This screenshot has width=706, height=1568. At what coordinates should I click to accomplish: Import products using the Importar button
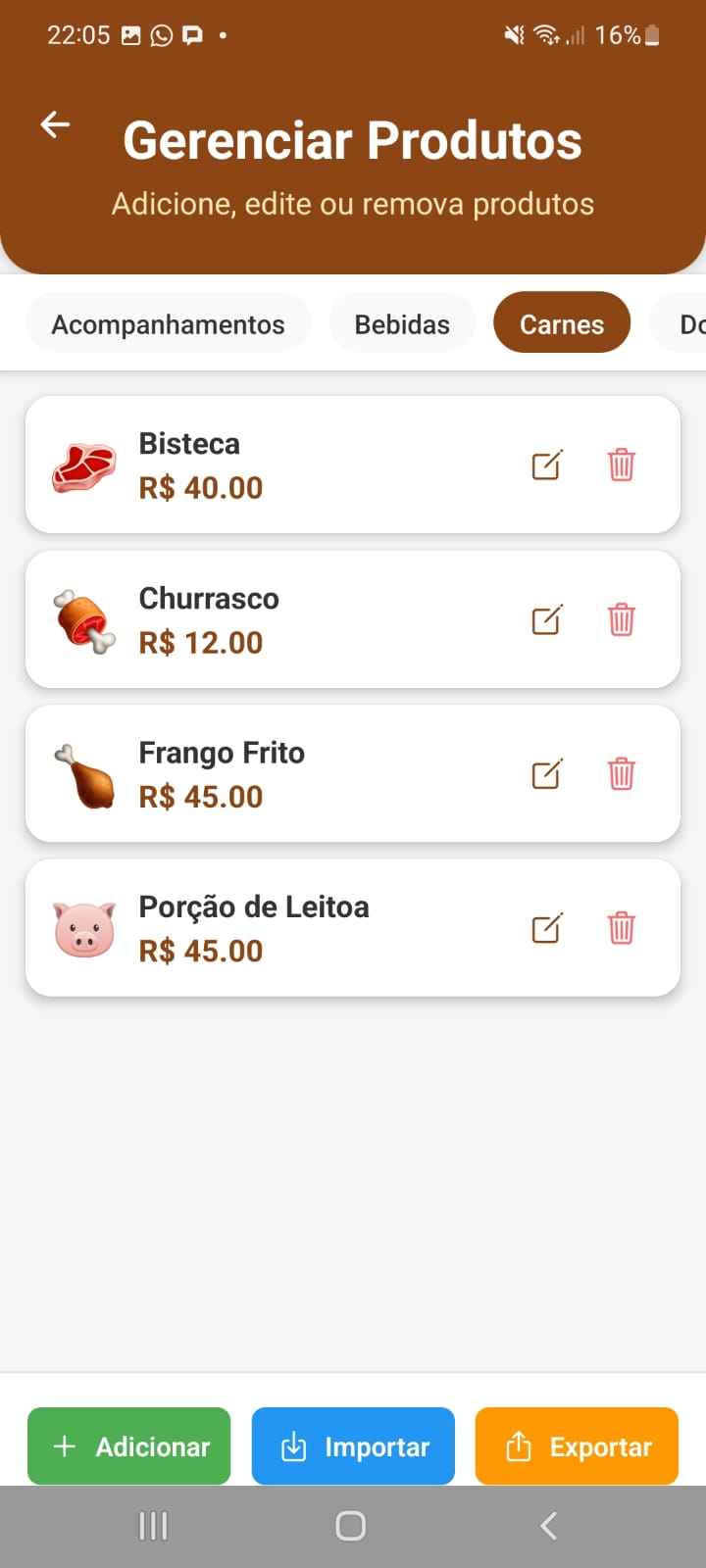[x=353, y=1445]
